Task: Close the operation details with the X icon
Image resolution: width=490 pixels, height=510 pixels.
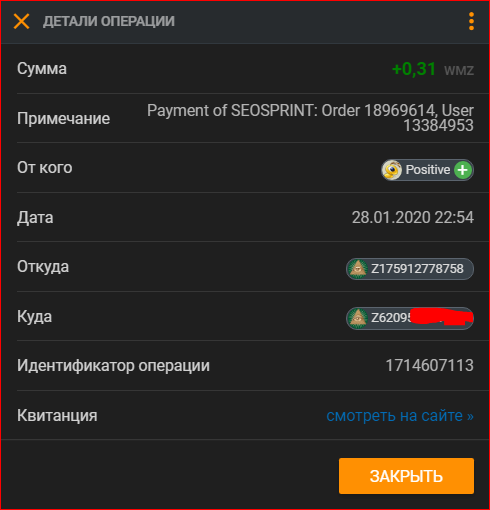Action: coord(21,21)
